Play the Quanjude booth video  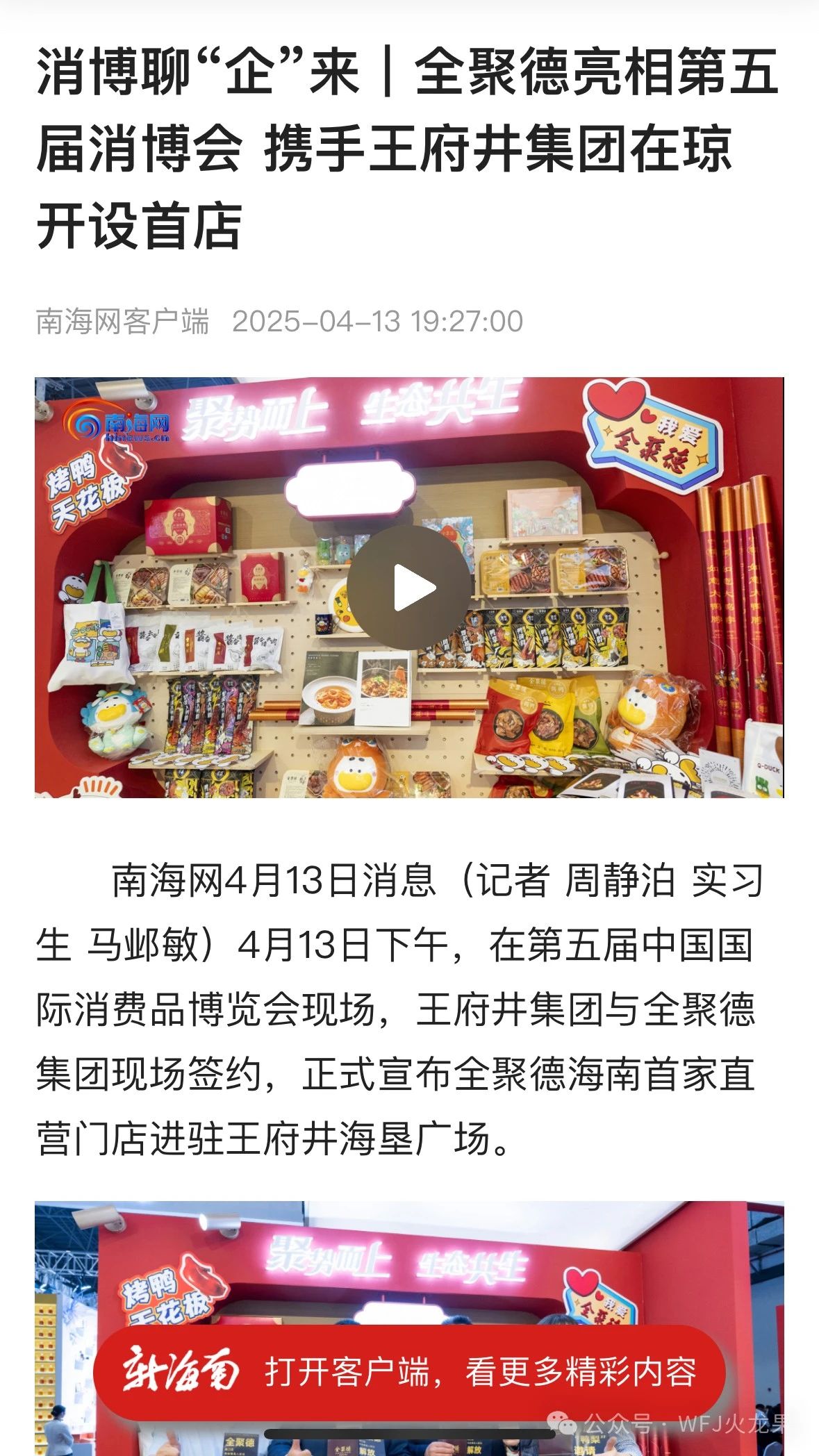(409, 588)
